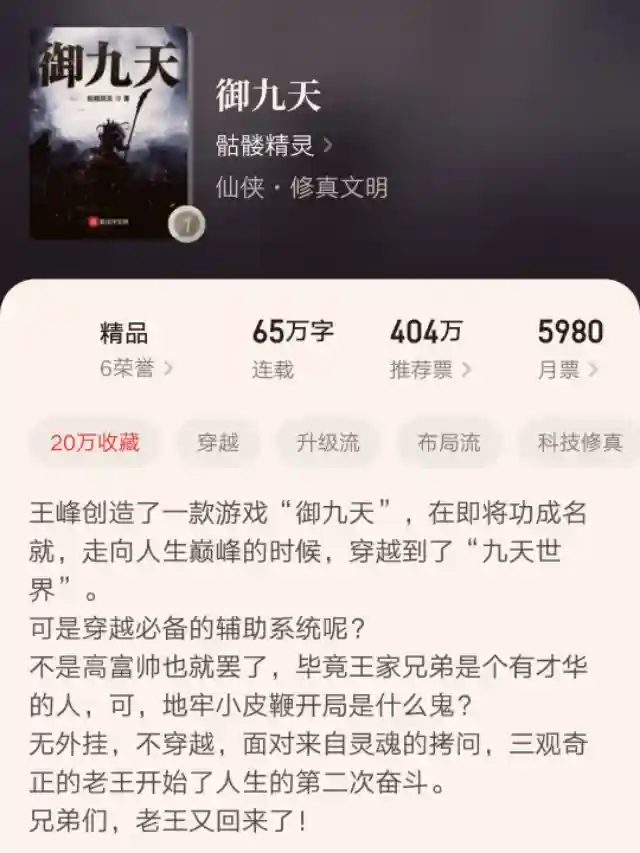Select the 穿越 tag chip
Screen dimensions: 640x853
click(219, 442)
